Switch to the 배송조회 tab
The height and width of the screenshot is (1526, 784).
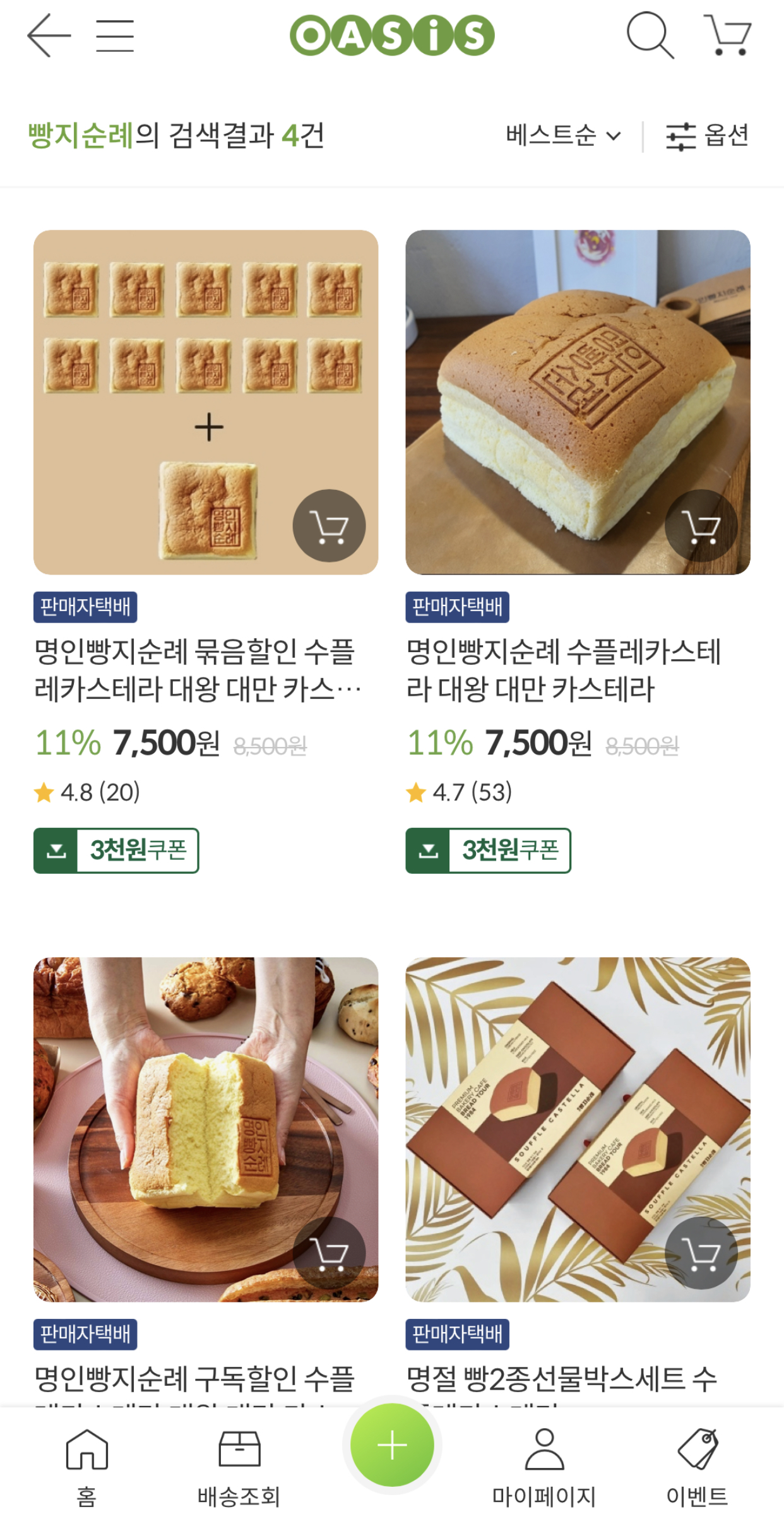tap(239, 1467)
